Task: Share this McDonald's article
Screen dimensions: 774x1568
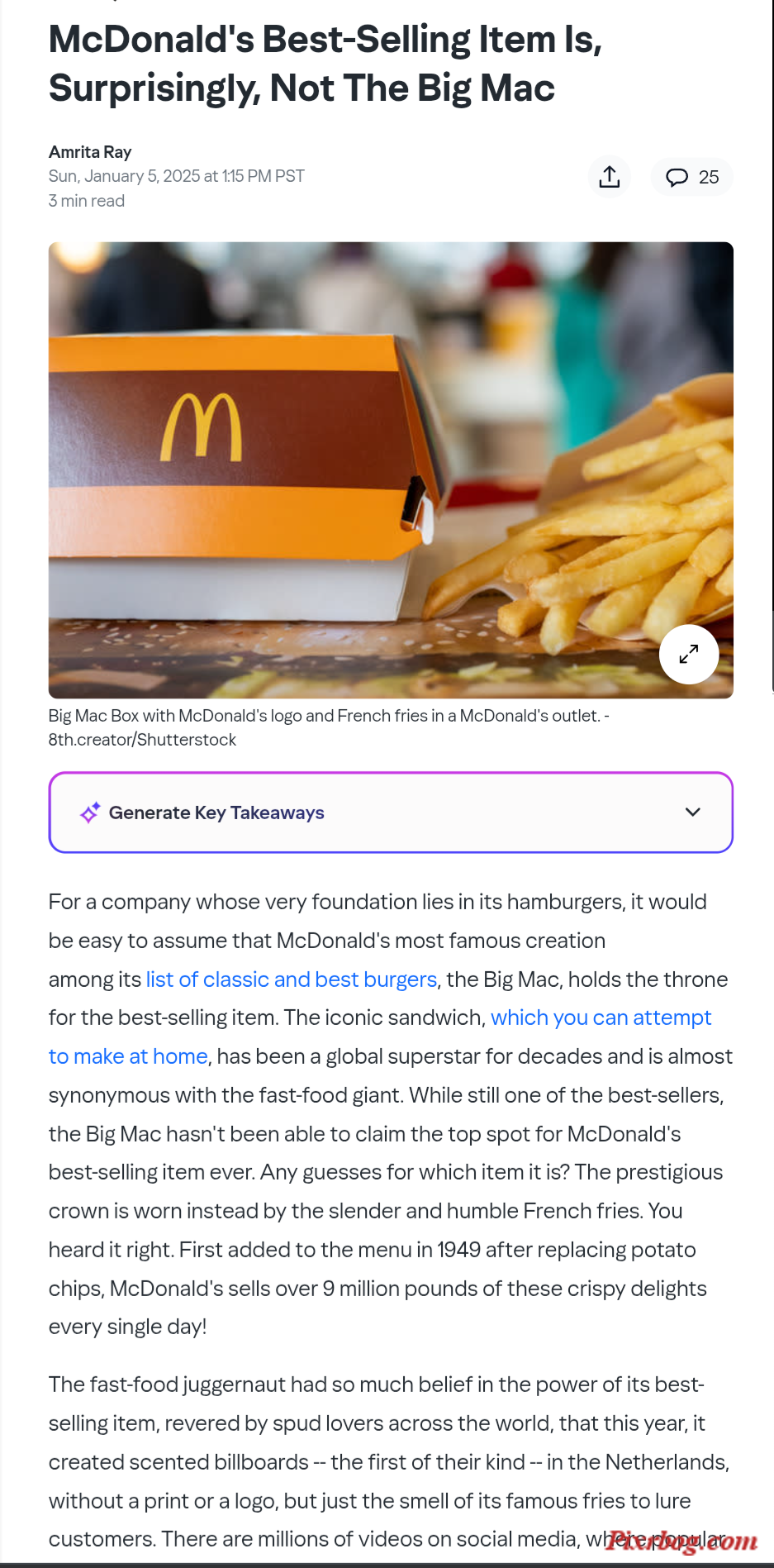Action: tap(610, 177)
